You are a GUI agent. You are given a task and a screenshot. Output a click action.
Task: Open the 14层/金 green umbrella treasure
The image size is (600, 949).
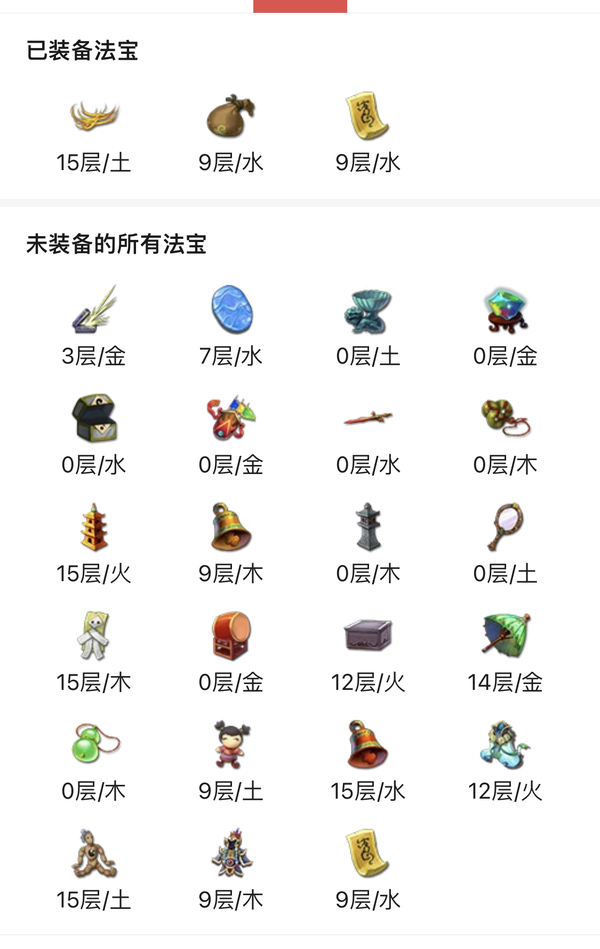505,637
